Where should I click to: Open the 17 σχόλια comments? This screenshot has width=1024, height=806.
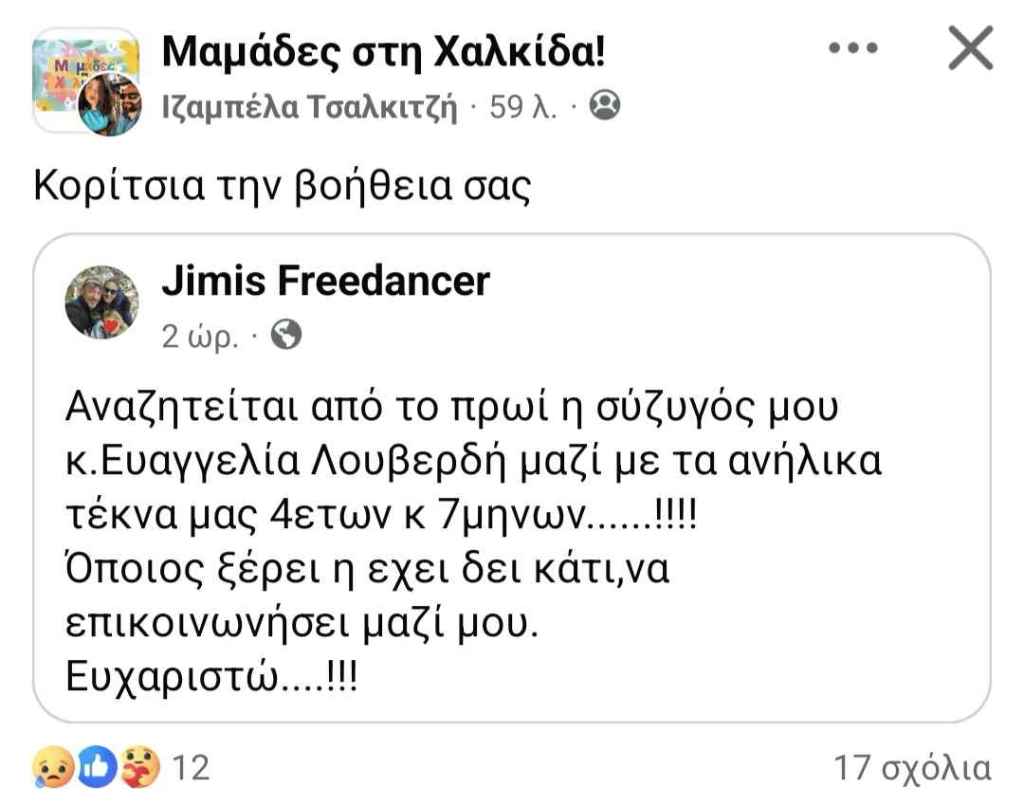912,768
